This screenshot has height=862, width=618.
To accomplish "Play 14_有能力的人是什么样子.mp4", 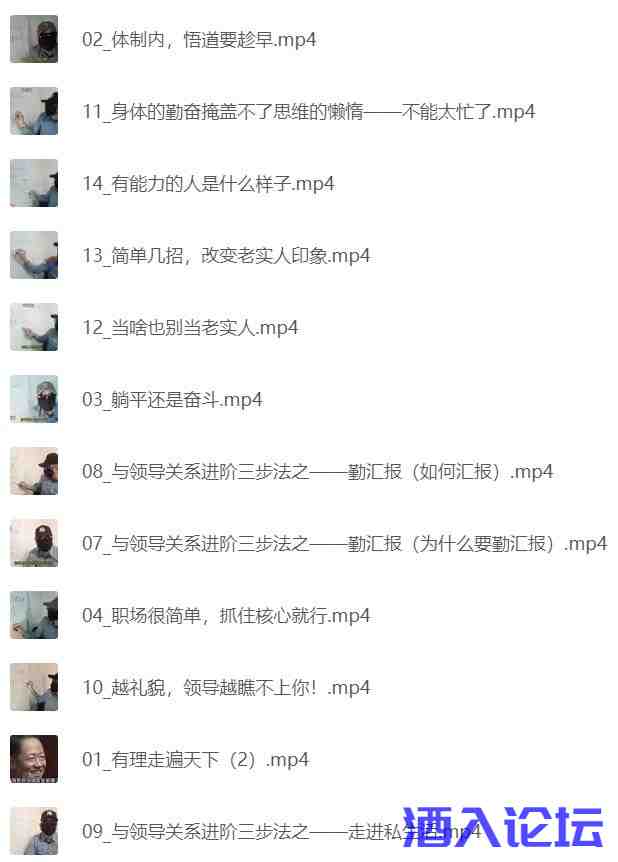I will coord(208,184).
